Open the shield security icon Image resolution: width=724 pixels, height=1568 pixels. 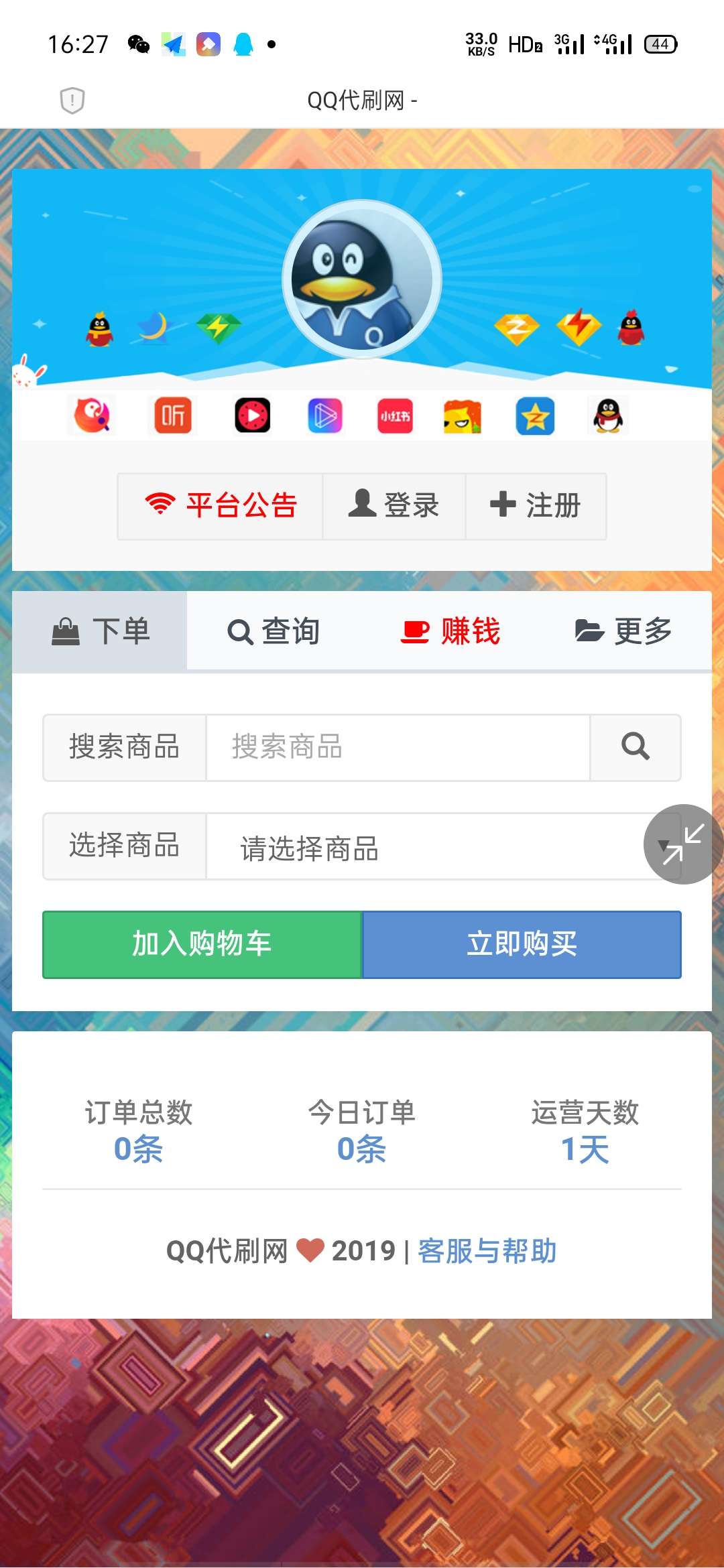click(x=72, y=101)
